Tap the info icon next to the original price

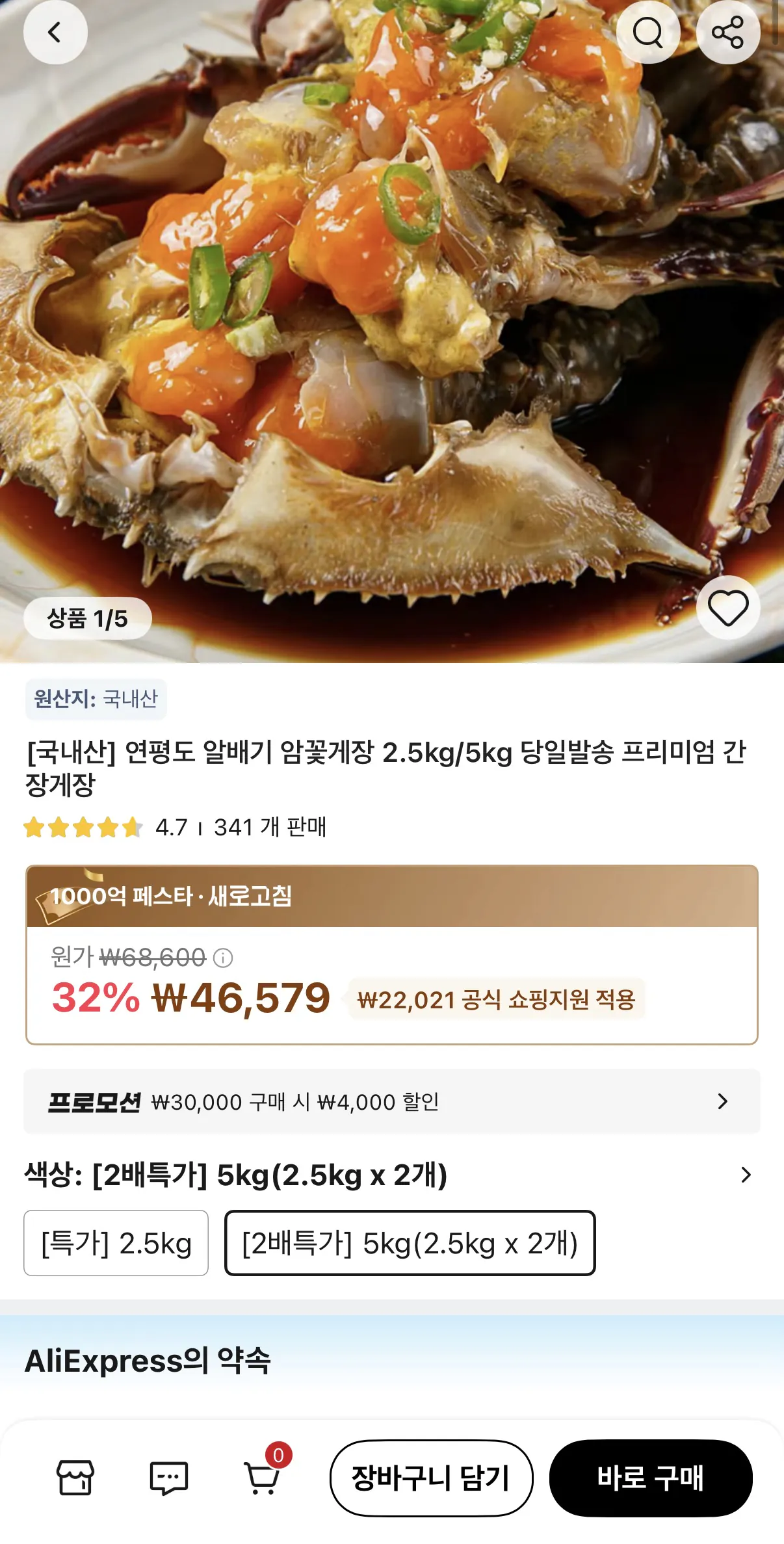point(224,956)
